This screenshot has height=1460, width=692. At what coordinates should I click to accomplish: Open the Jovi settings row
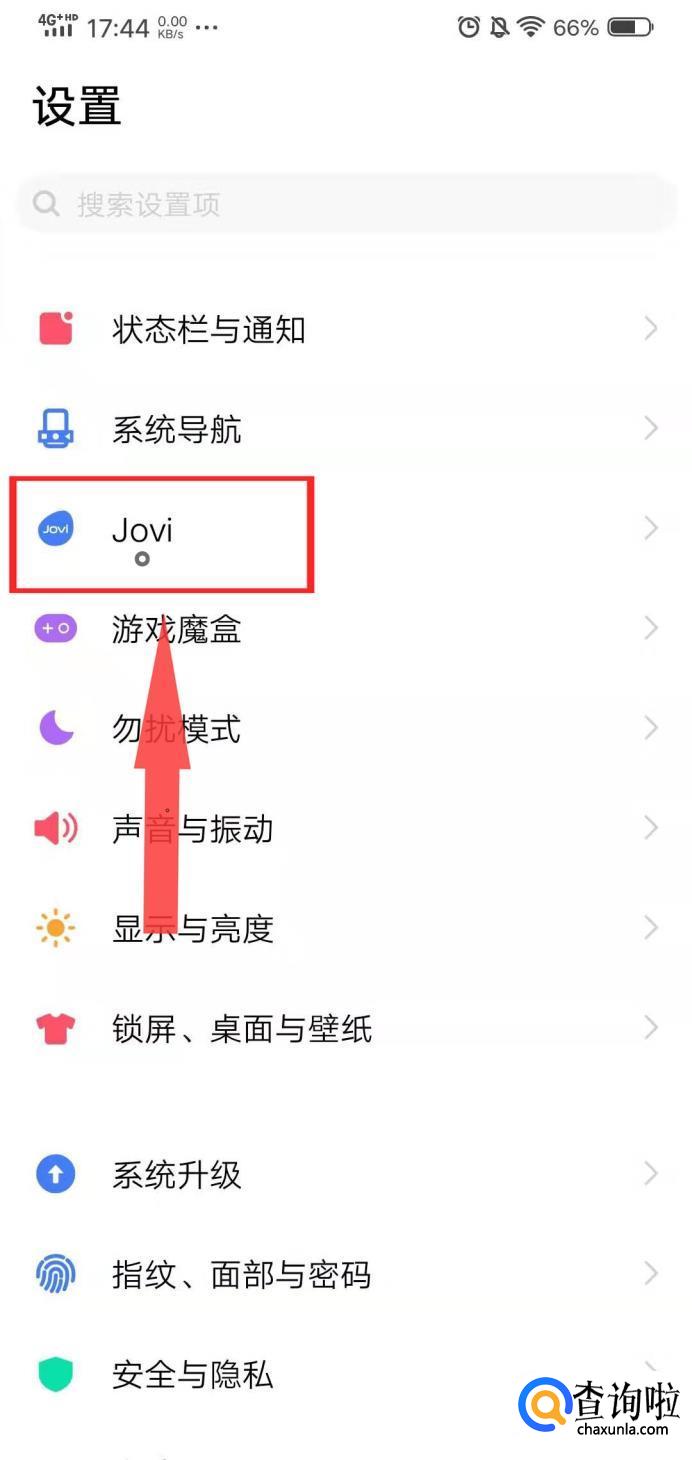pyautogui.click(x=346, y=529)
